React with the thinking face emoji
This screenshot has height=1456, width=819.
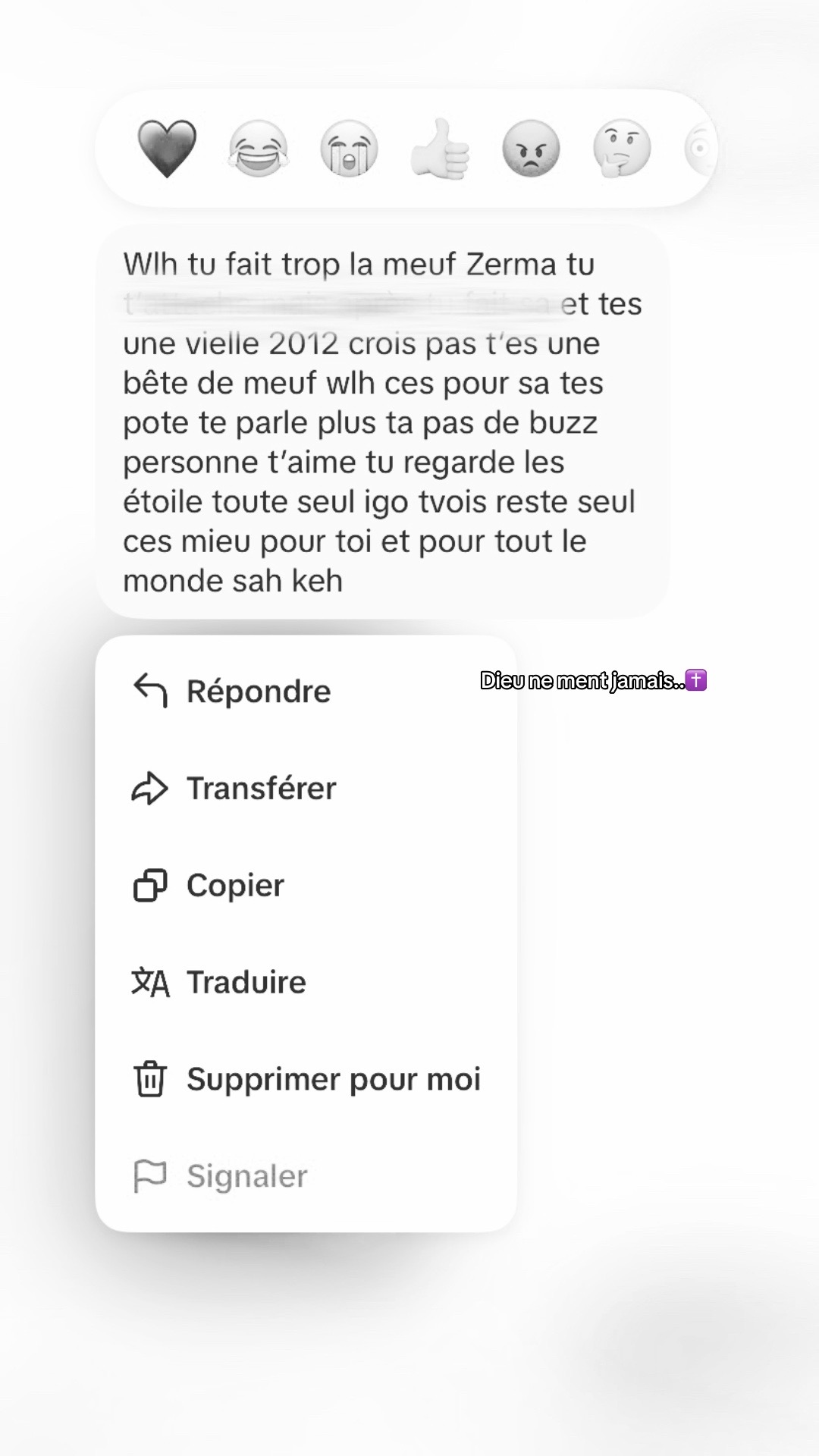[622, 149]
